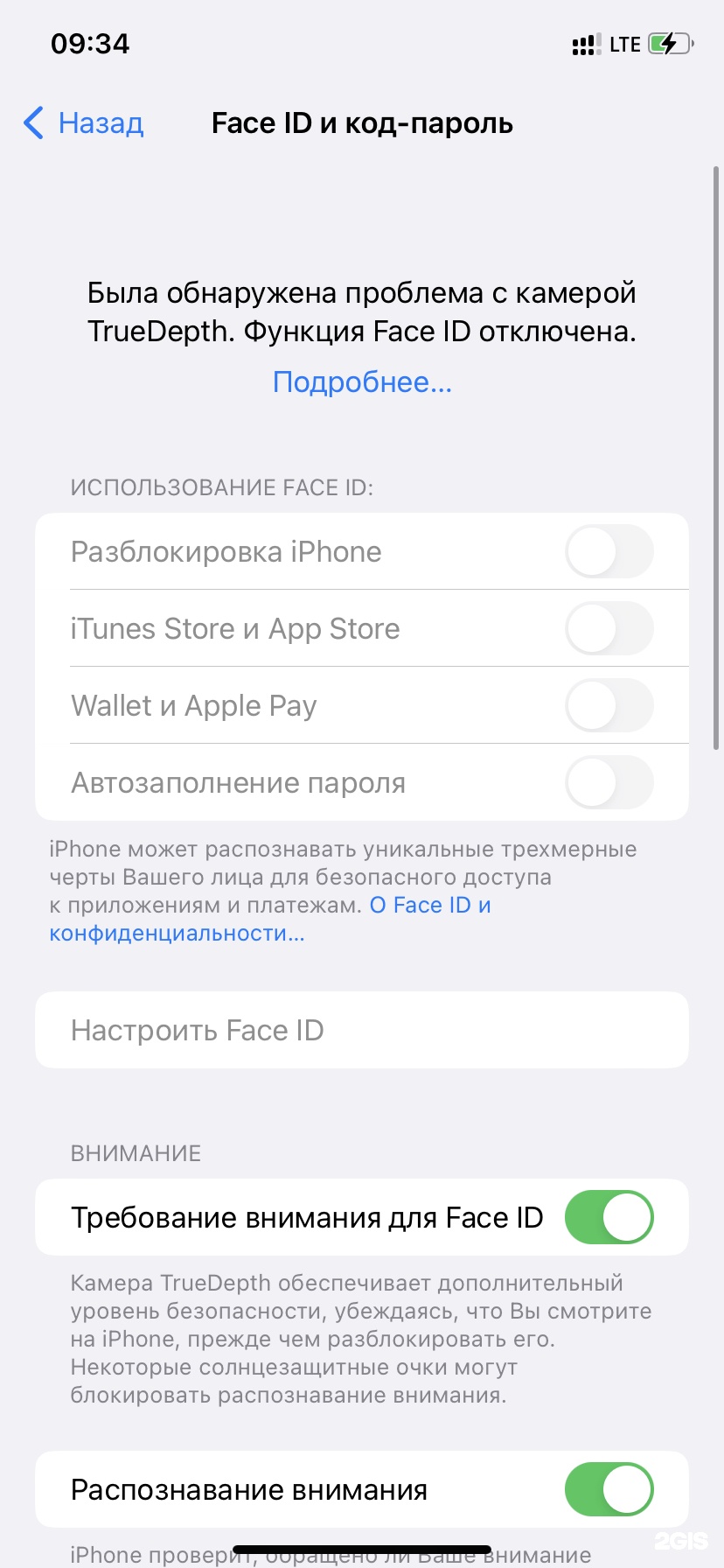Viewport: 724px width, 1568px height.
Task: Go back via Назад button
Action: [x=84, y=123]
